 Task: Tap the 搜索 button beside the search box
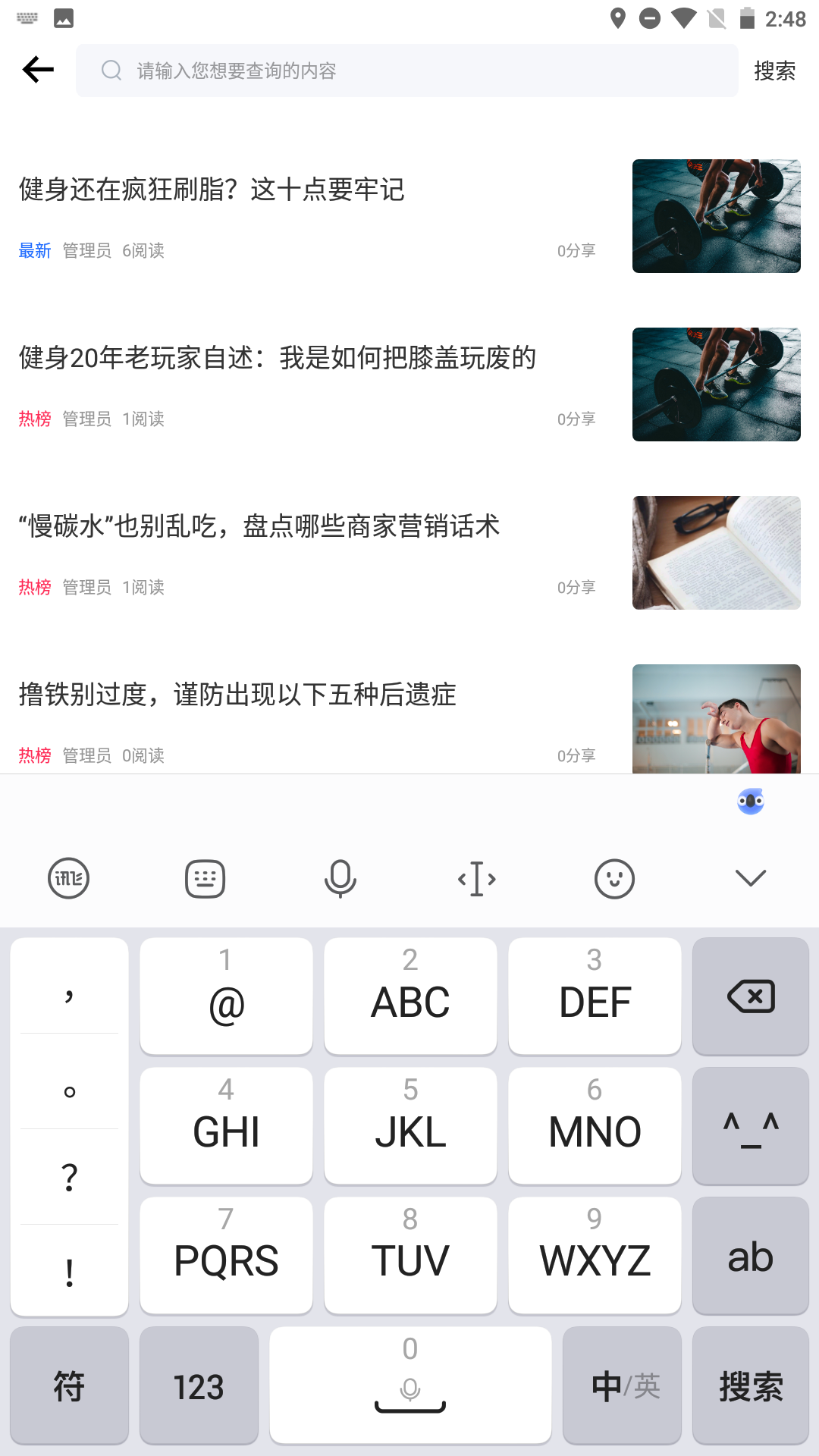774,71
